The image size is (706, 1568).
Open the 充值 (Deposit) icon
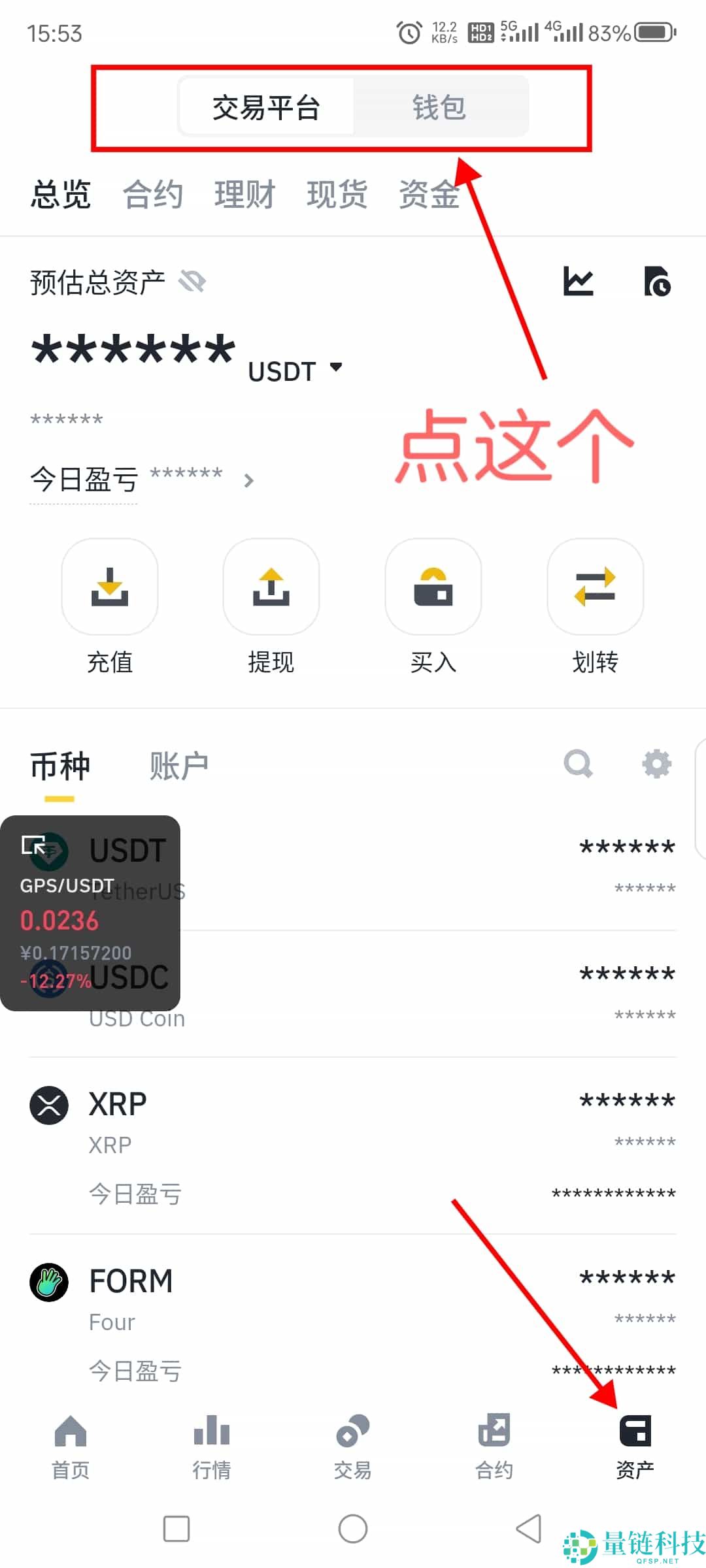109,587
